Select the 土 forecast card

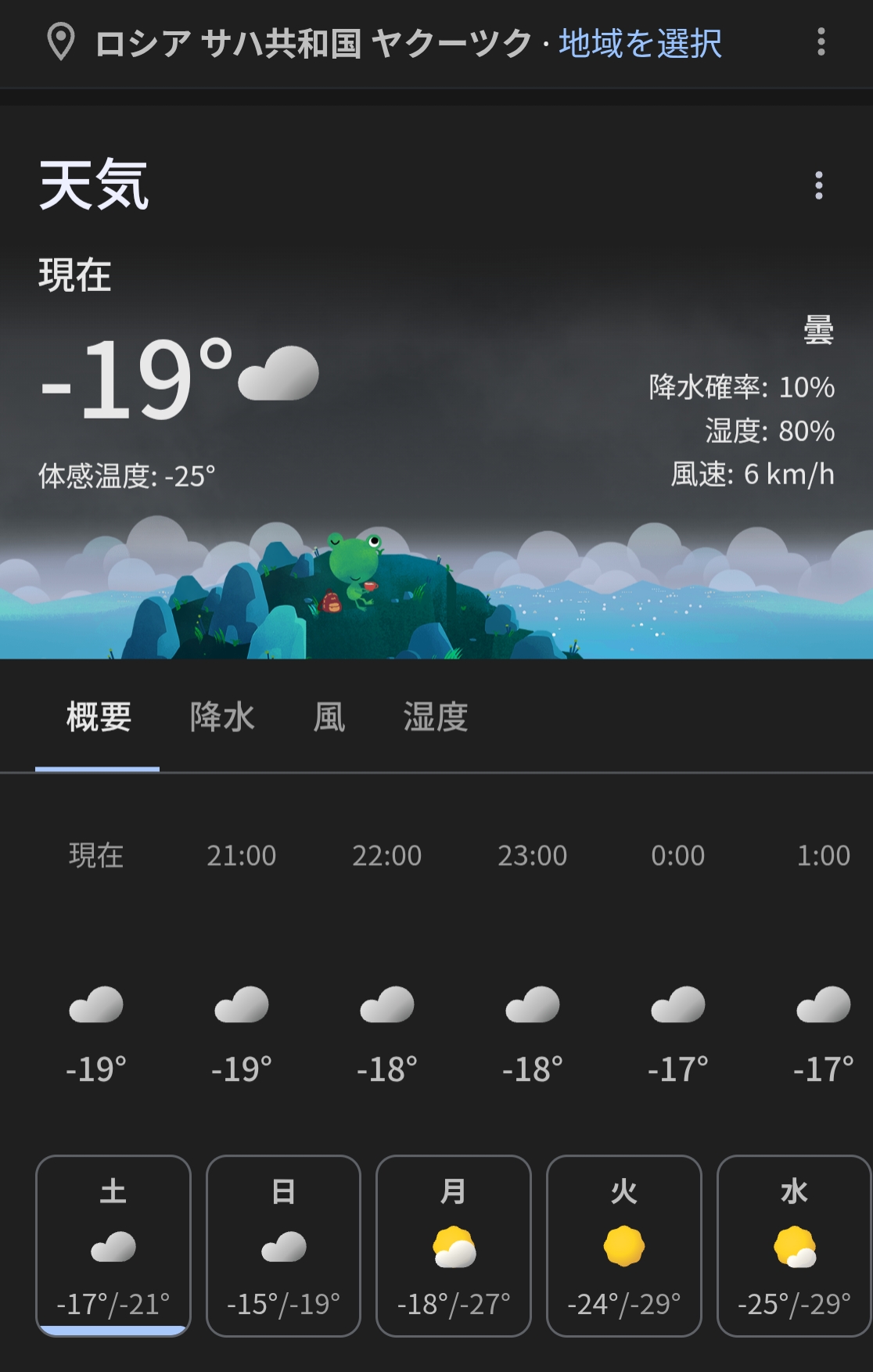(113, 1245)
